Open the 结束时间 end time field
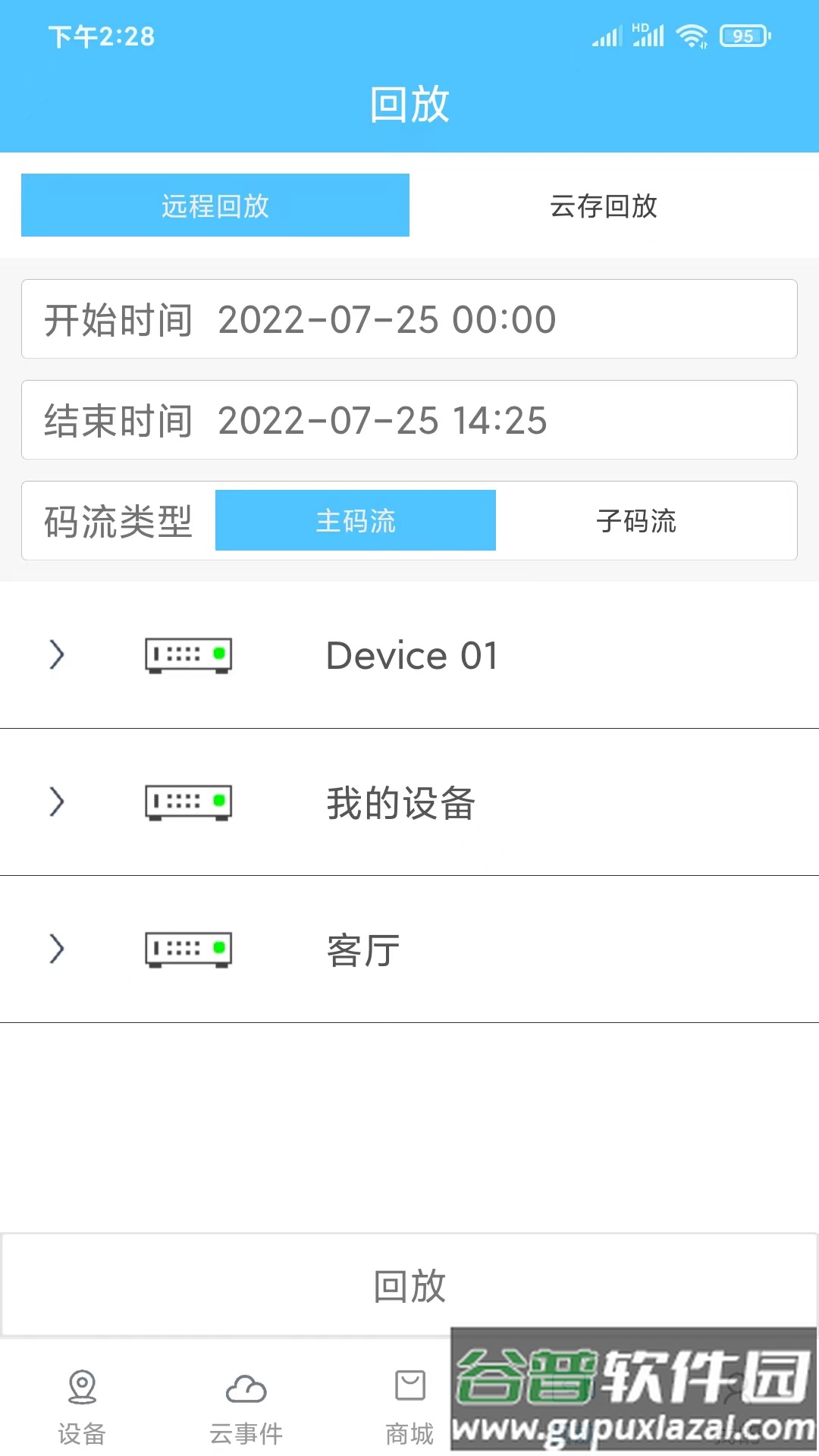This screenshot has width=819, height=1456. (x=409, y=420)
